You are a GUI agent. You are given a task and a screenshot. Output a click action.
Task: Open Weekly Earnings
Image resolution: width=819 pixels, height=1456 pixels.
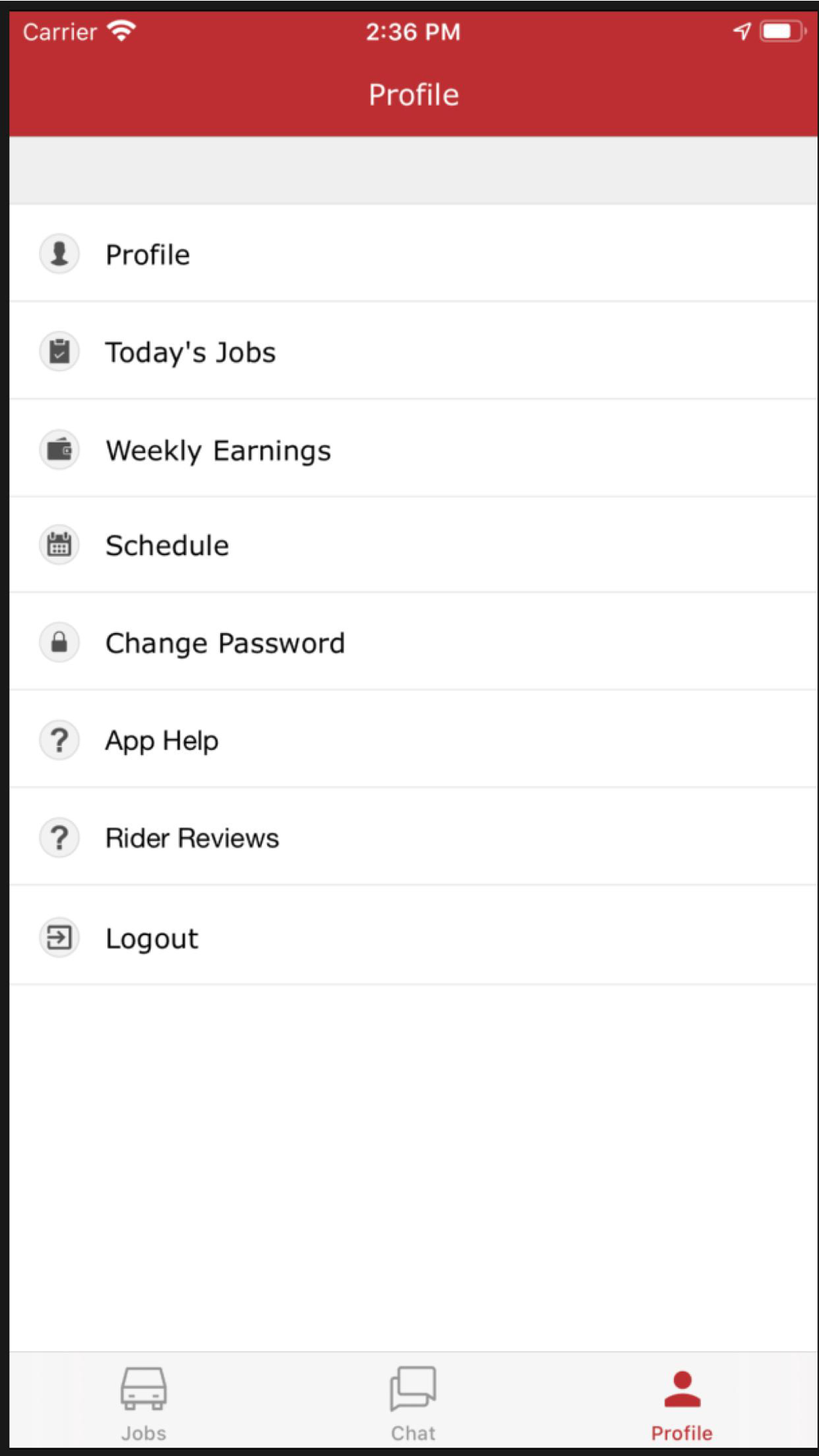pyautogui.click(x=414, y=449)
